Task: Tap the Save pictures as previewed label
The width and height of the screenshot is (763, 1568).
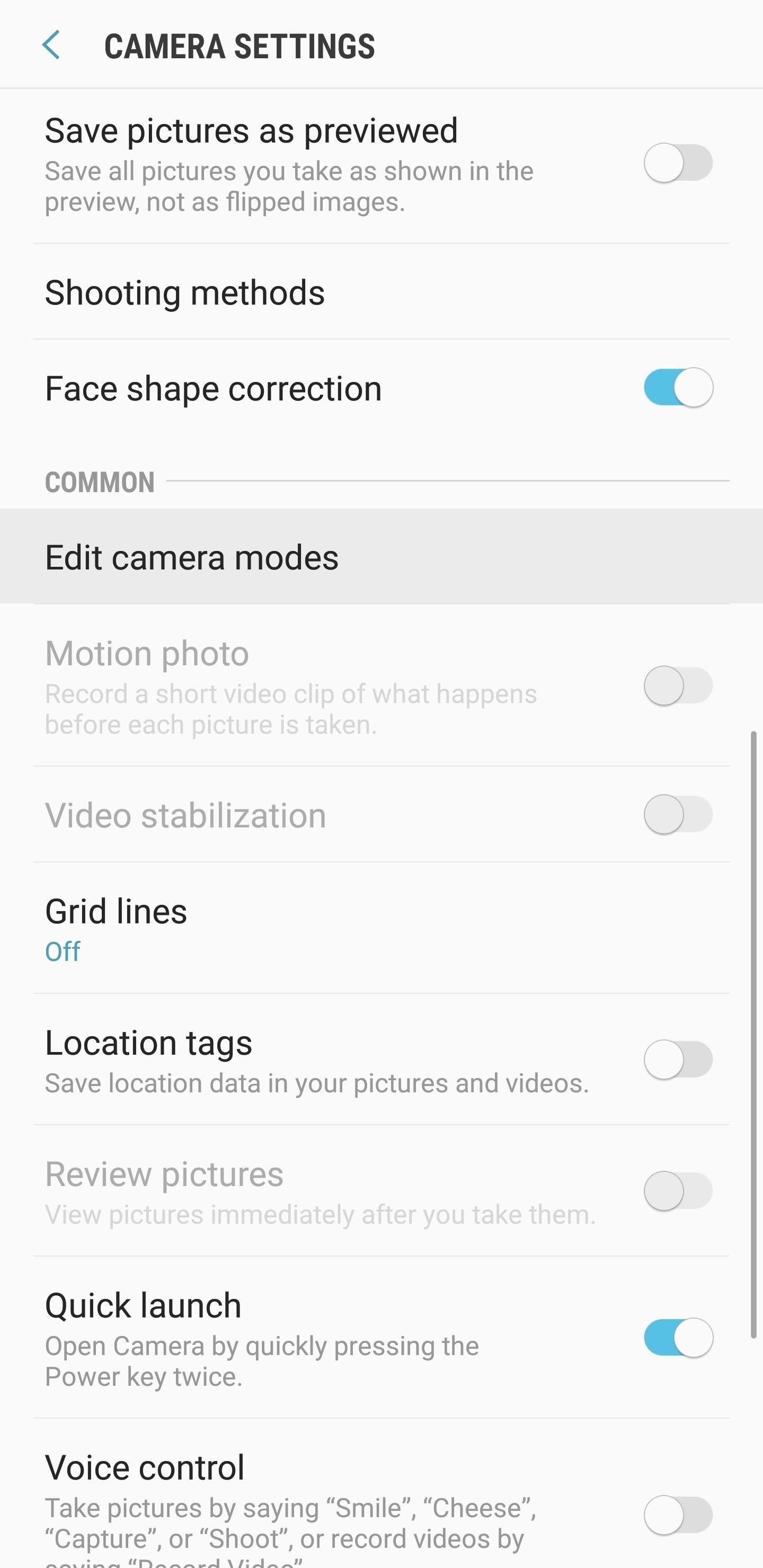Action: coord(252,130)
